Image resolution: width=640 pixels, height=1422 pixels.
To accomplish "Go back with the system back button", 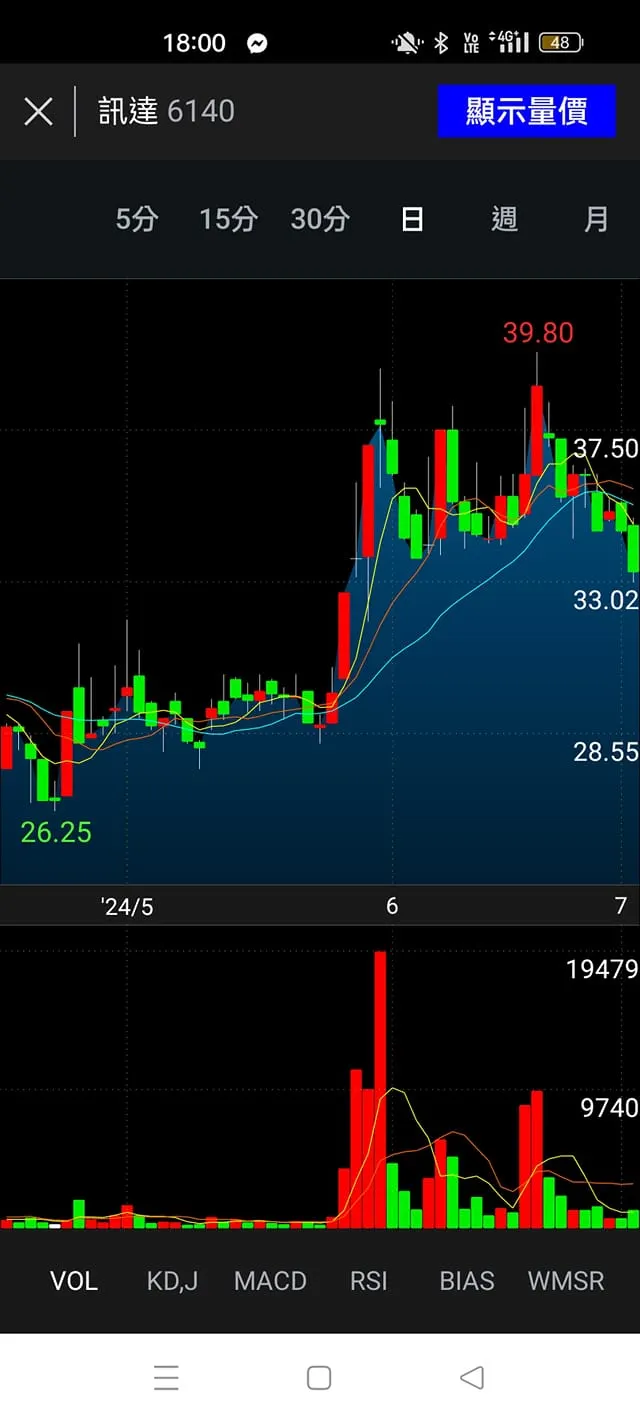I will pyautogui.click(x=471, y=1378).
